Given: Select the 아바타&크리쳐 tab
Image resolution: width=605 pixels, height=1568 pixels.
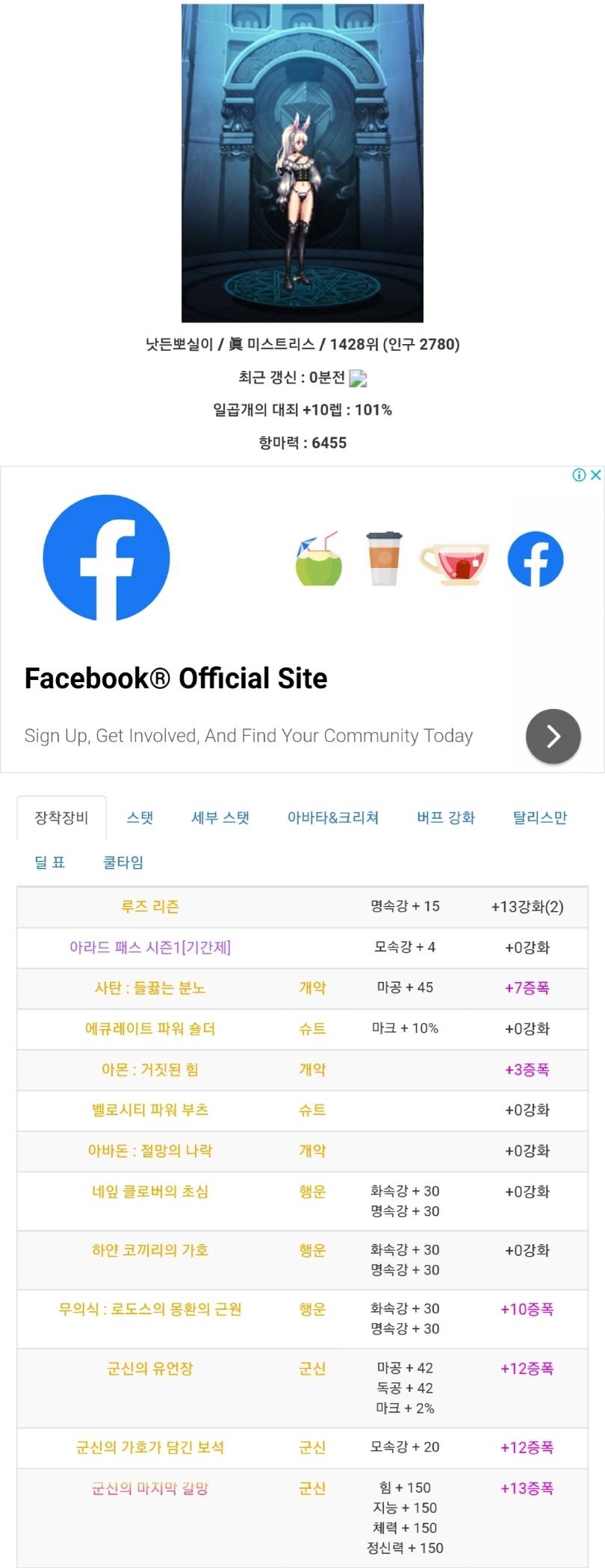Looking at the screenshot, I should [x=332, y=817].
